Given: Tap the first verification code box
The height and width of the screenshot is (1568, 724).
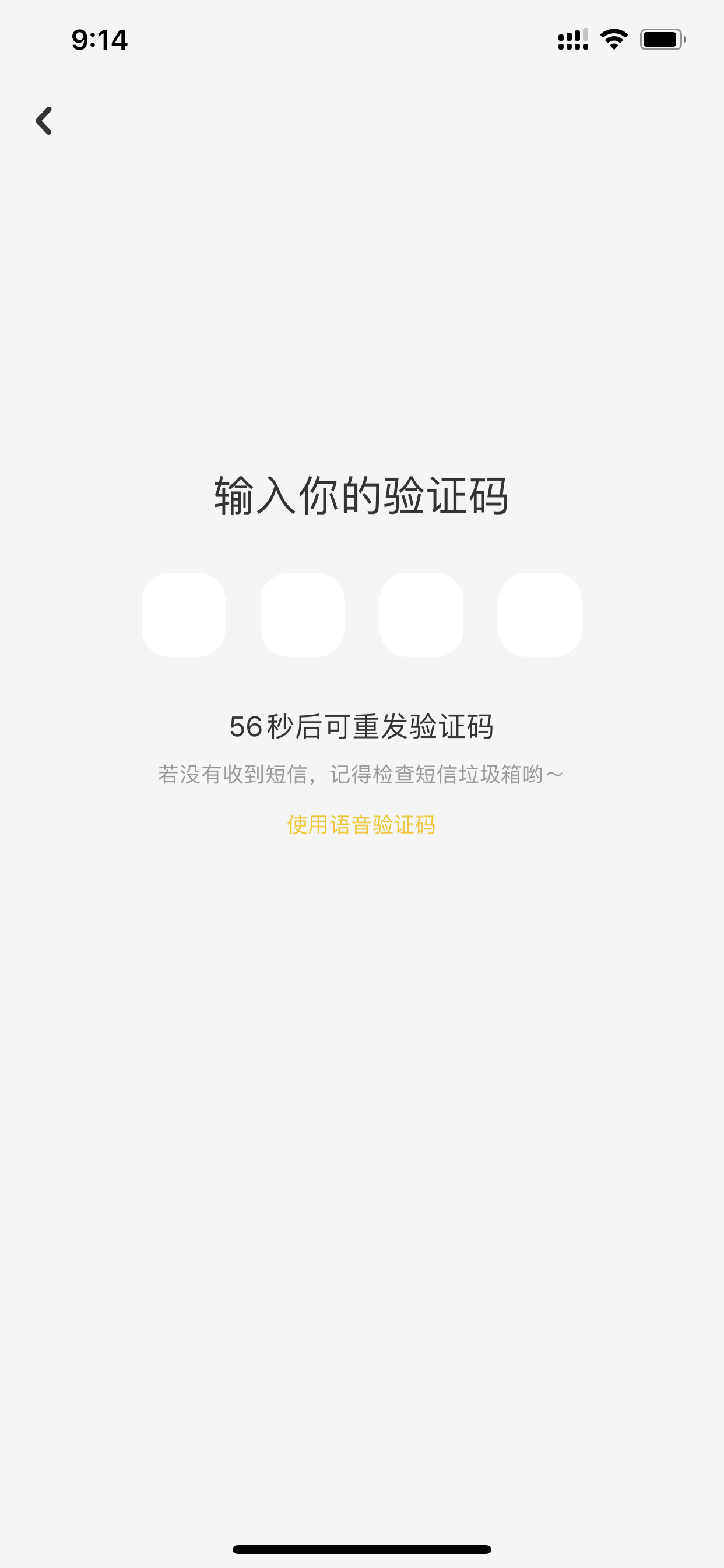Looking at the screenshot, I should point(184,614).
